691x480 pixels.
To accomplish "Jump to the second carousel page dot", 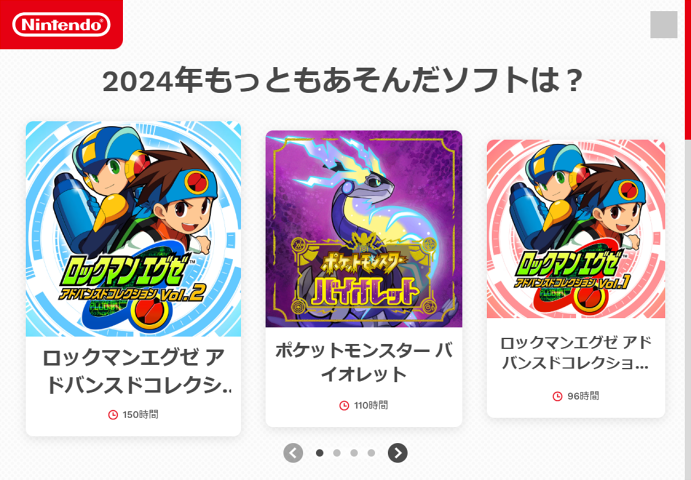I will point(337,453).
